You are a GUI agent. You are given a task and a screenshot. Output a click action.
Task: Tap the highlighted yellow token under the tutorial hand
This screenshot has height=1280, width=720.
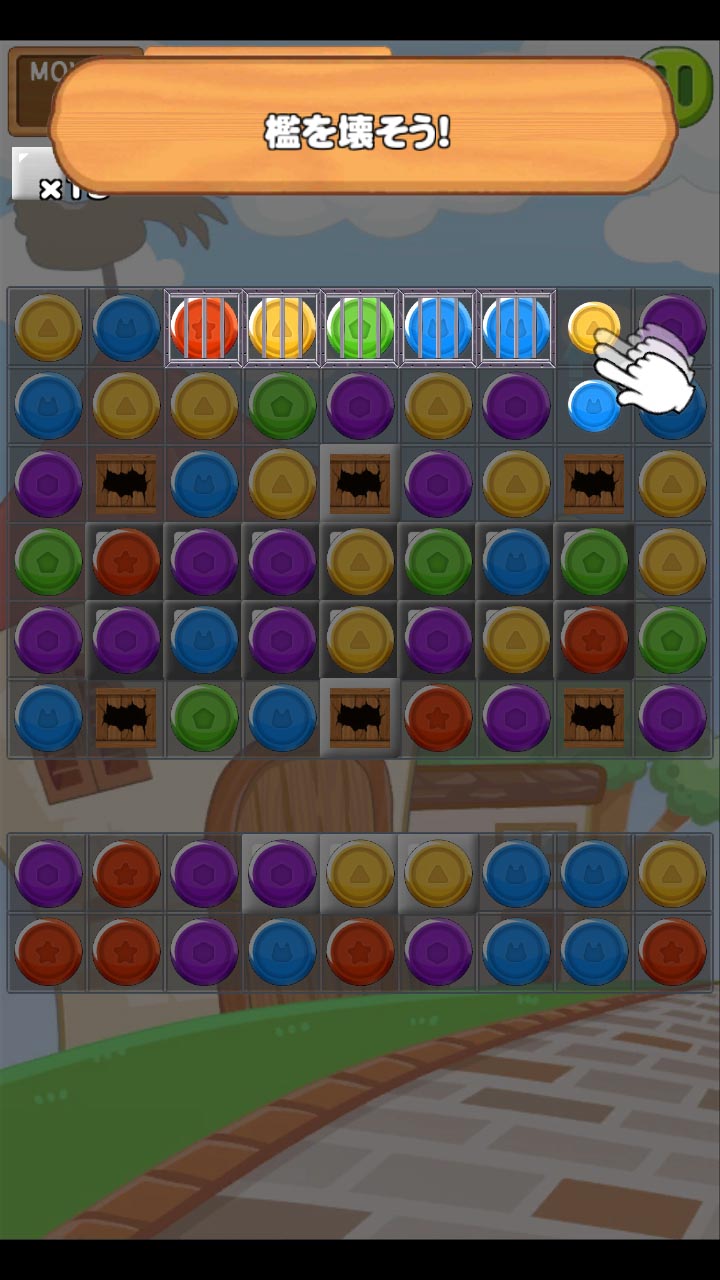coord(592,325)
